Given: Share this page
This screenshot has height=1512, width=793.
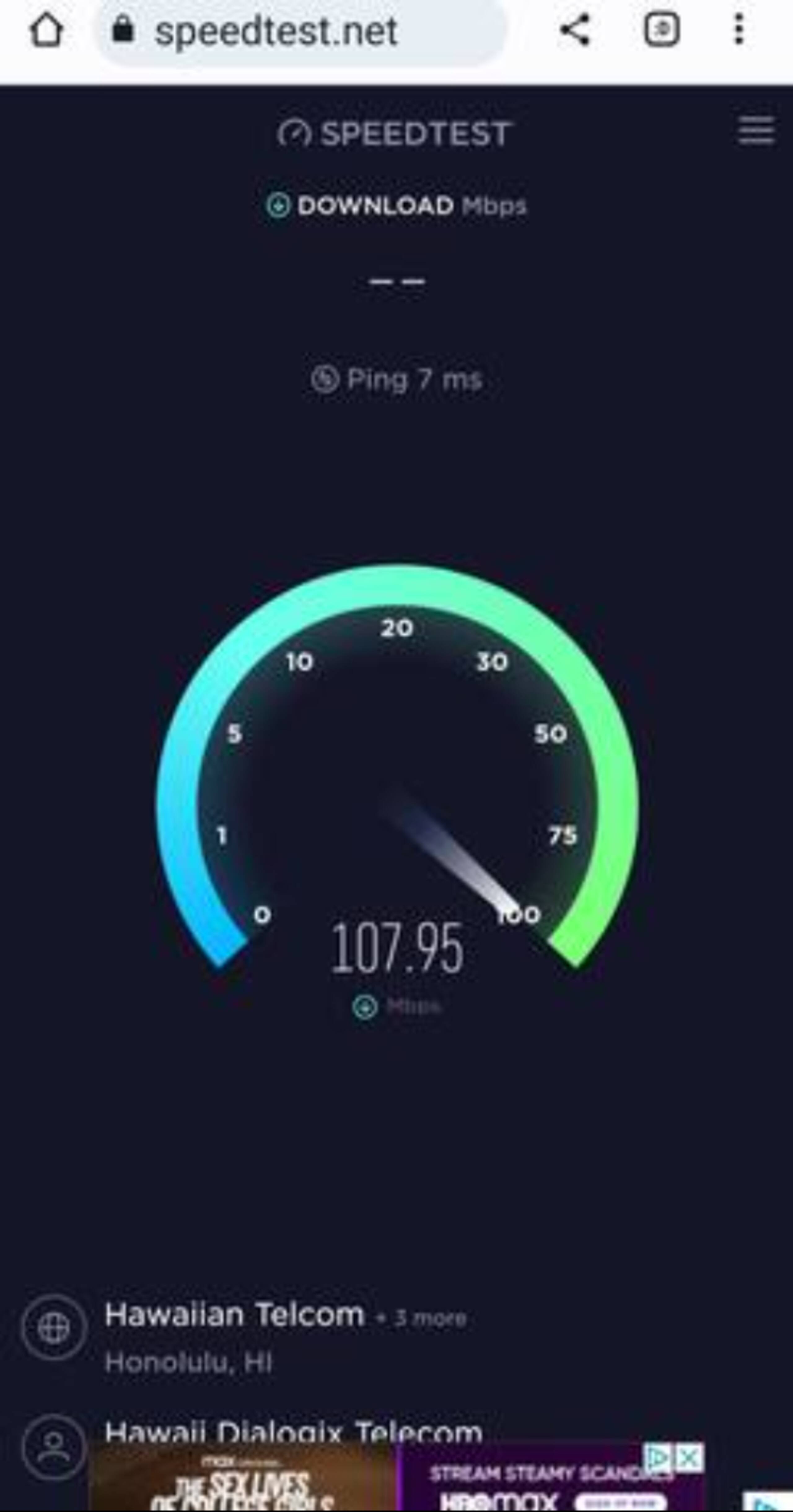Looking at the screenshot, I should [x=575, y=30].
